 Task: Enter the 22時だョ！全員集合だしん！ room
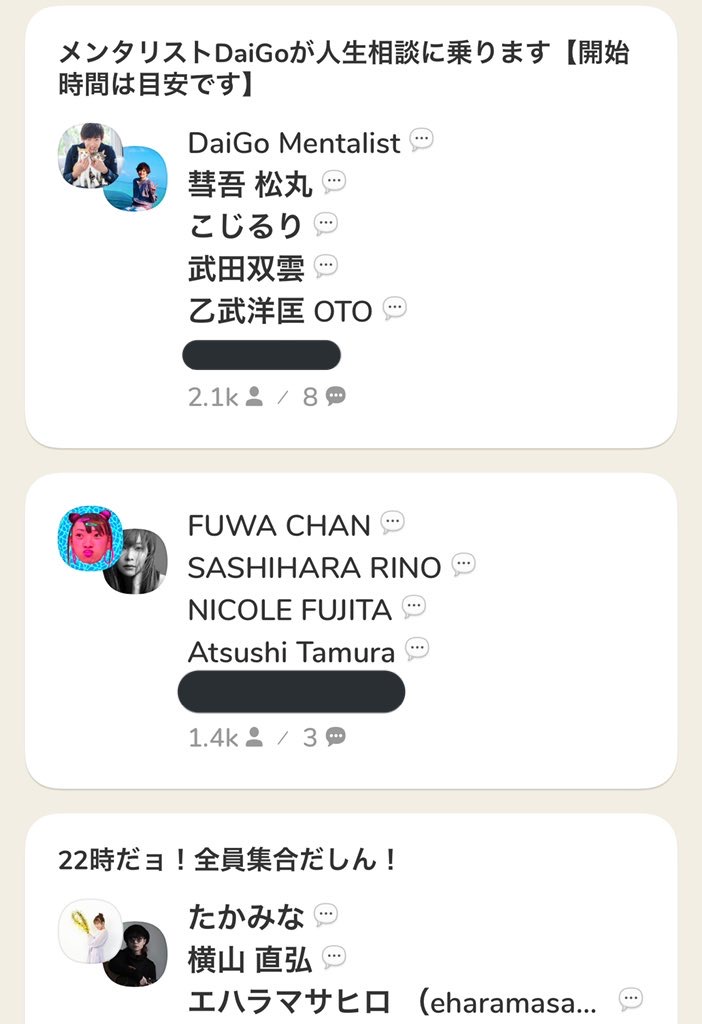click(228, 859)
